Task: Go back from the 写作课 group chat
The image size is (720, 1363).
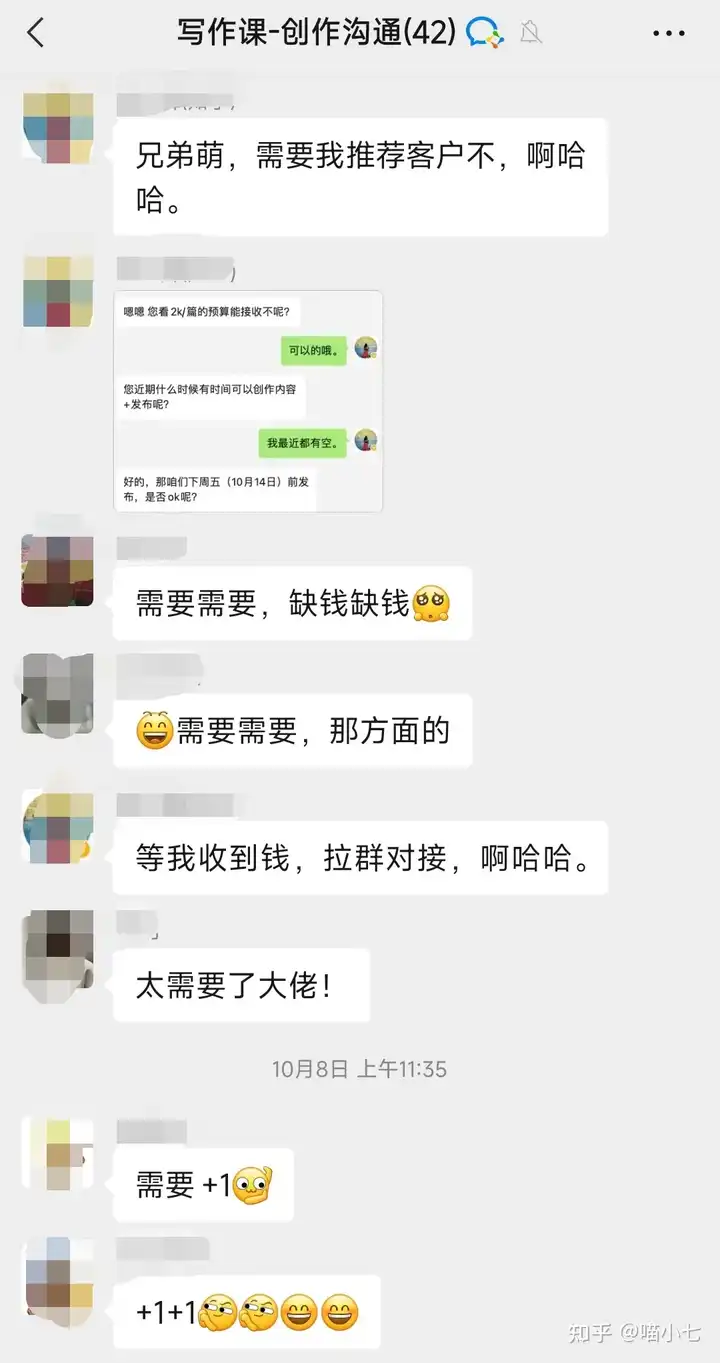Action: pyautogui.click(x=36, y=33)
